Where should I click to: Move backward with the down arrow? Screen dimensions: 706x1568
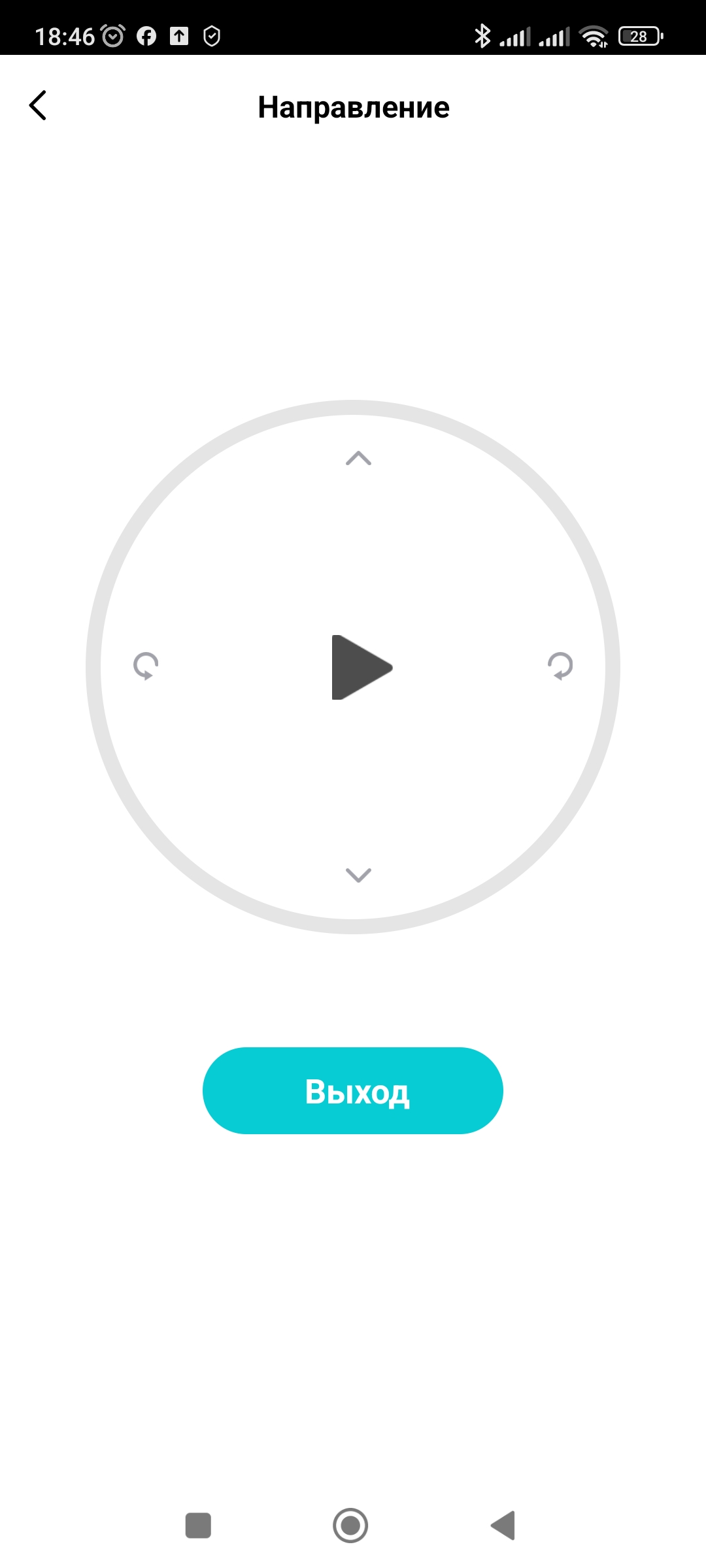[x=358, y=875]
